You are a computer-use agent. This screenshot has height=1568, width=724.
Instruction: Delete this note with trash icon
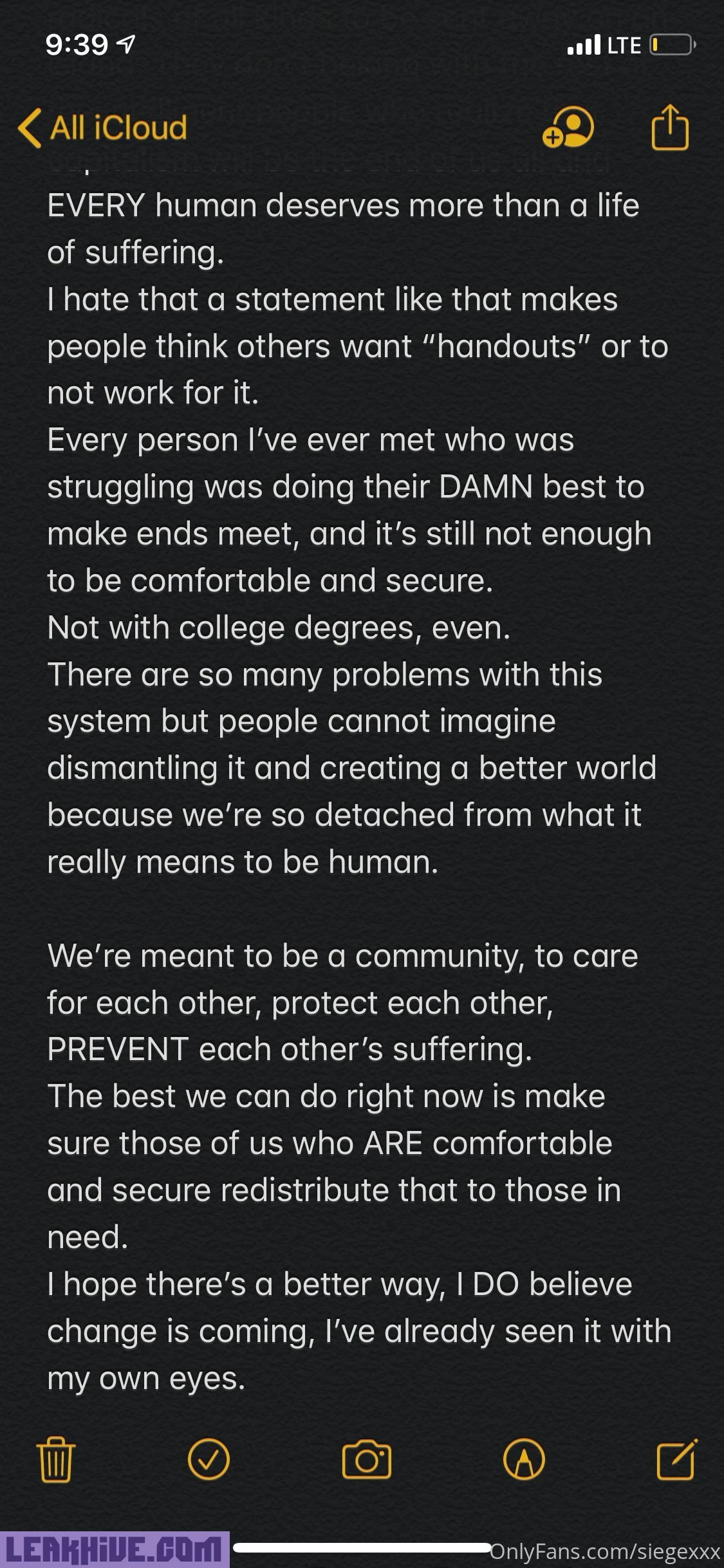(56, 1459)
